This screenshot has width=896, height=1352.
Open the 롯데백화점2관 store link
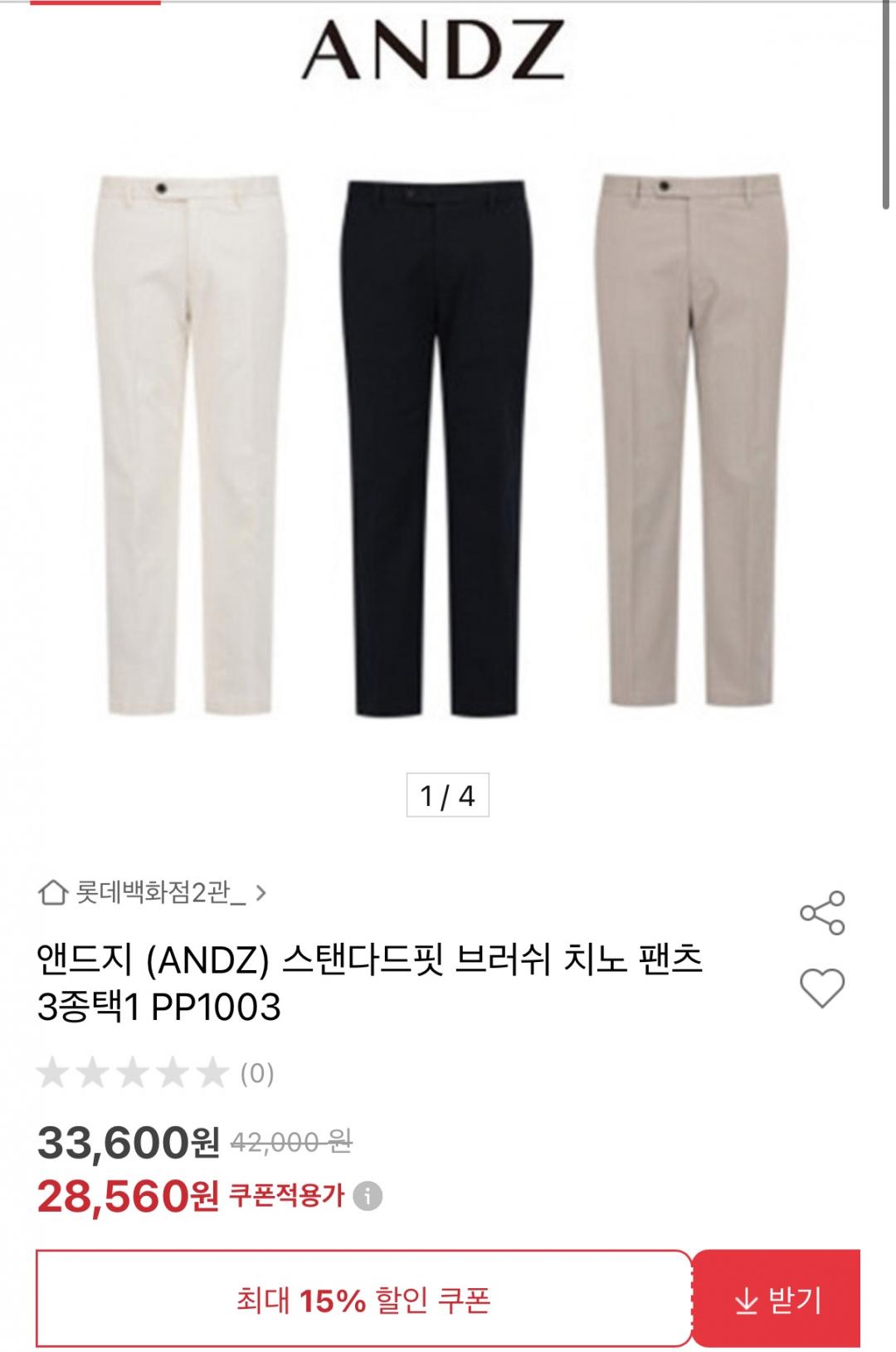coord(153,893)
